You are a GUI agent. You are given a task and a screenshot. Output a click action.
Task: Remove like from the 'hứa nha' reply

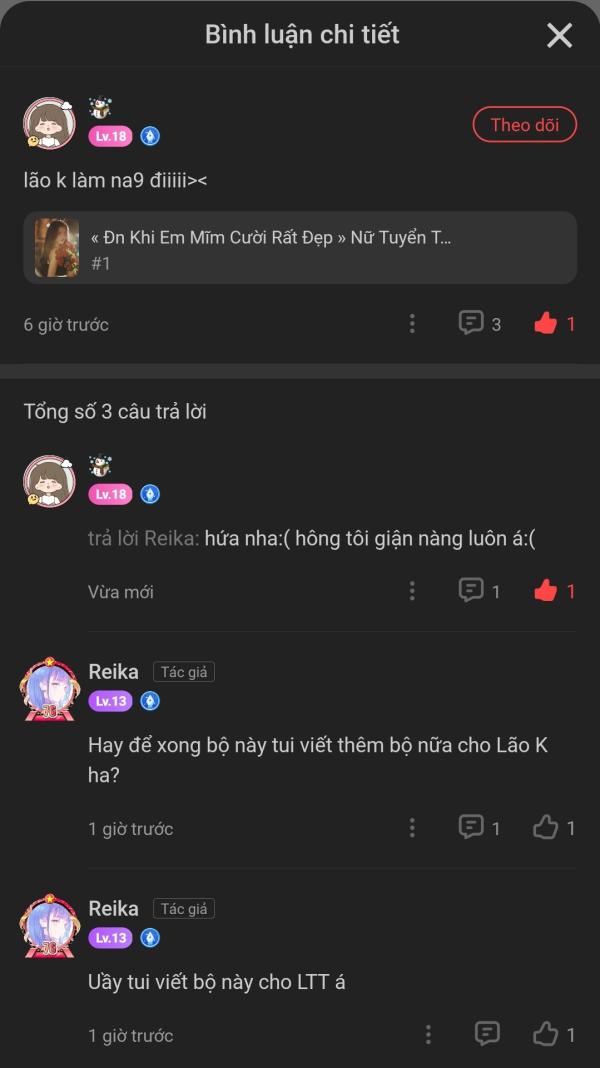(x=554, y=591)
